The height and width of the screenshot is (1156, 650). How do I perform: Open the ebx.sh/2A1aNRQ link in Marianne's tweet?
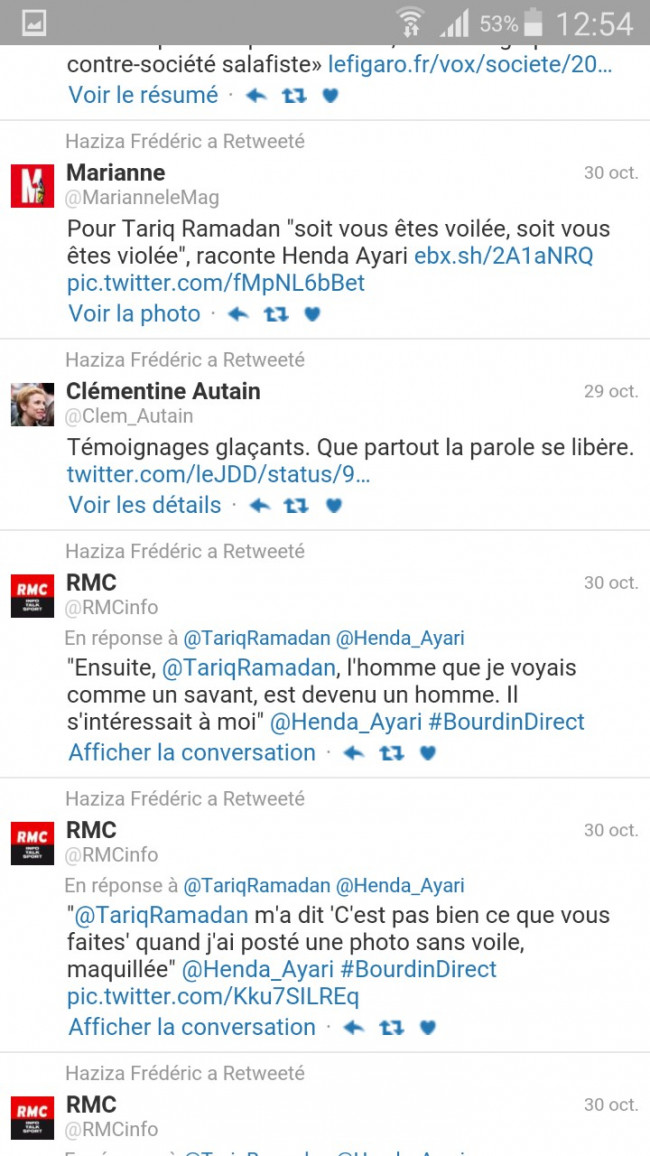(x=503, y=256)
